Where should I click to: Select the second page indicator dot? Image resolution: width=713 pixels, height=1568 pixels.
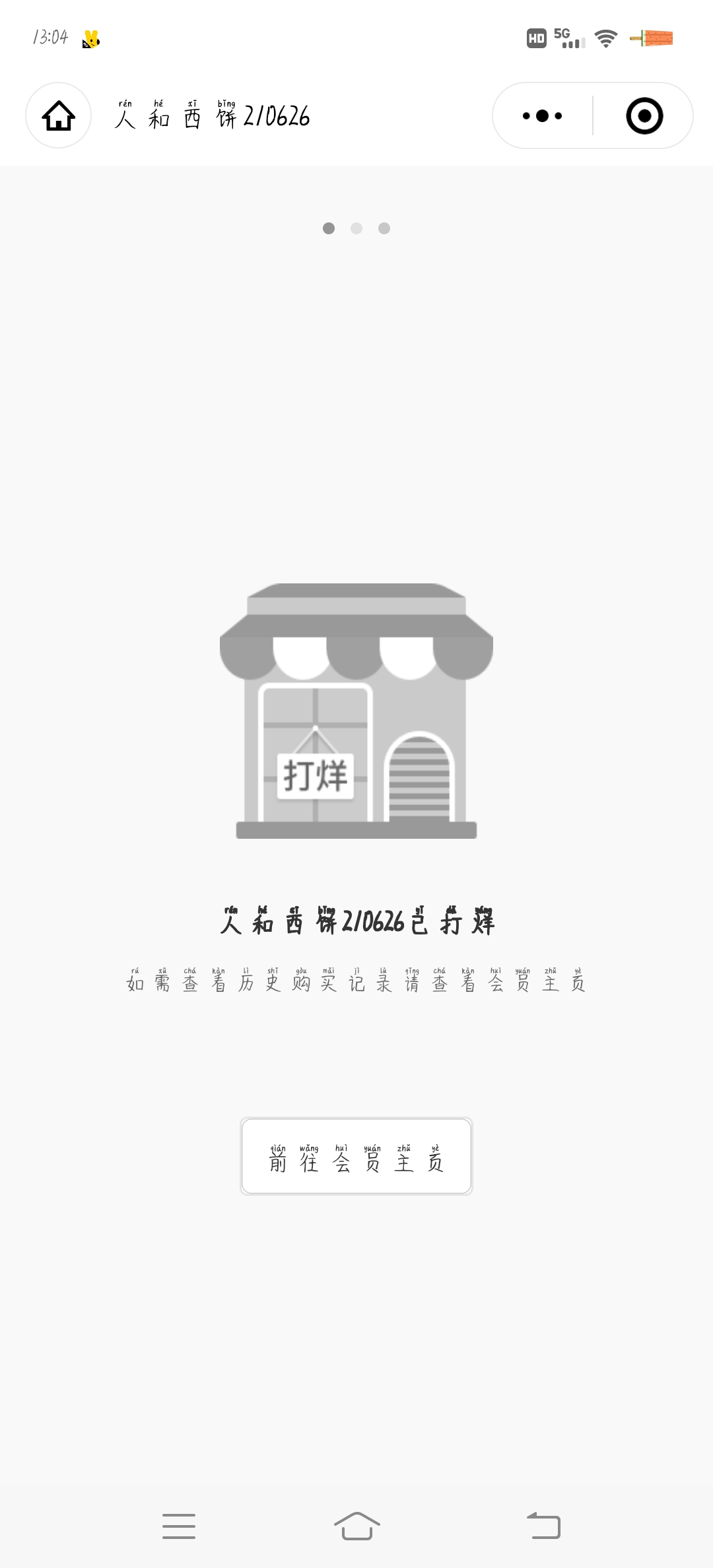(x=356, y=228)
